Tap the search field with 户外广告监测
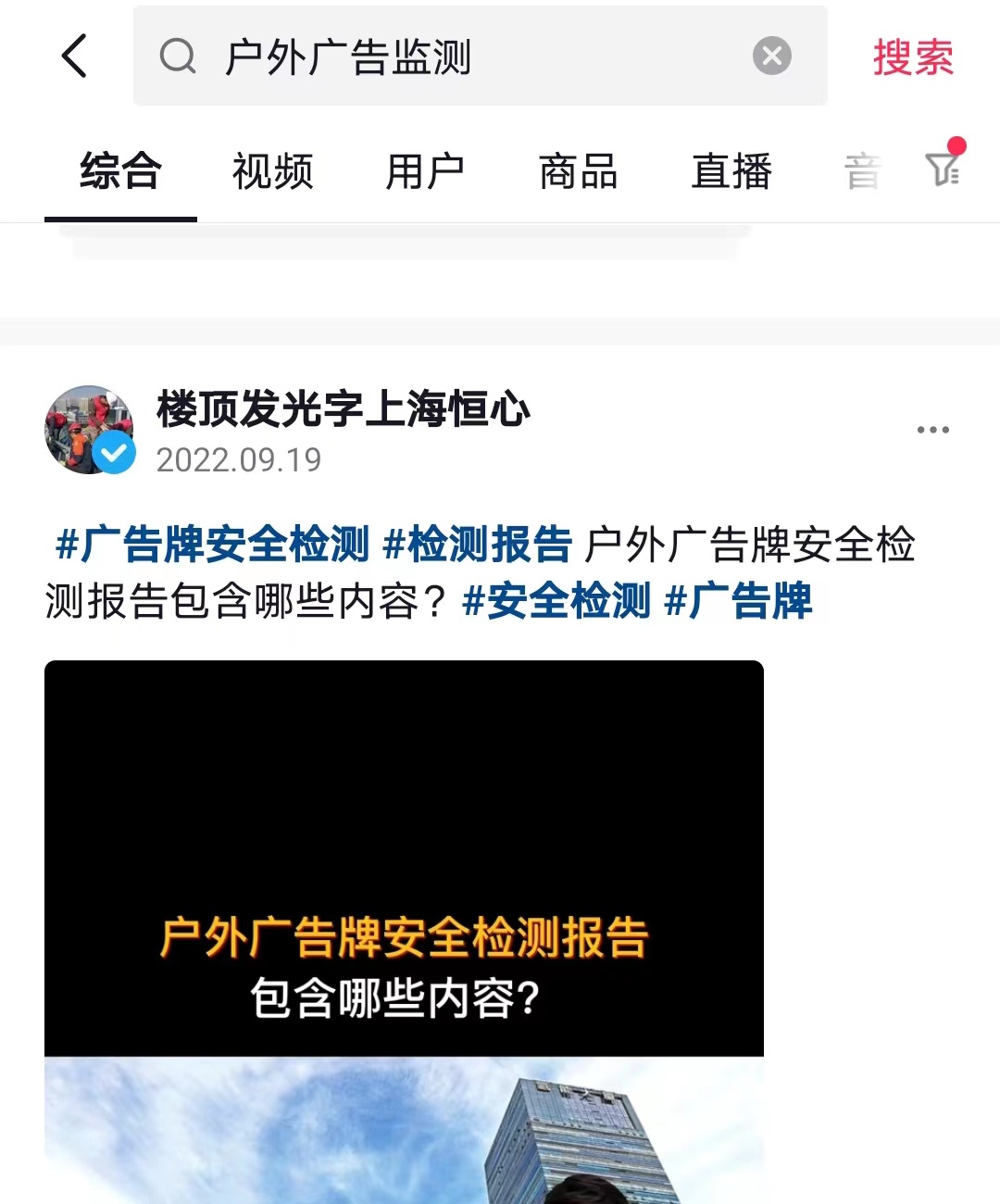Viewport: 1000px width, 1204px height. tap(444, 56)
